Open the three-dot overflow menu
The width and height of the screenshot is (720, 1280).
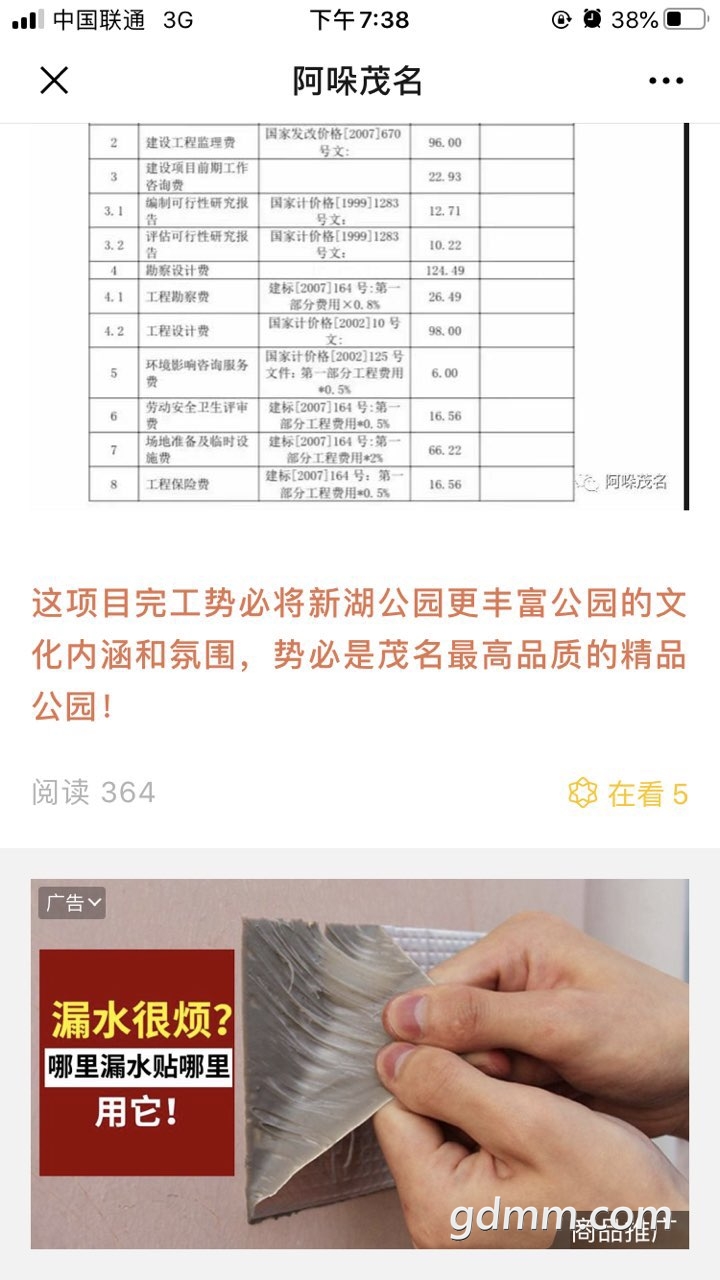[665, 81]
